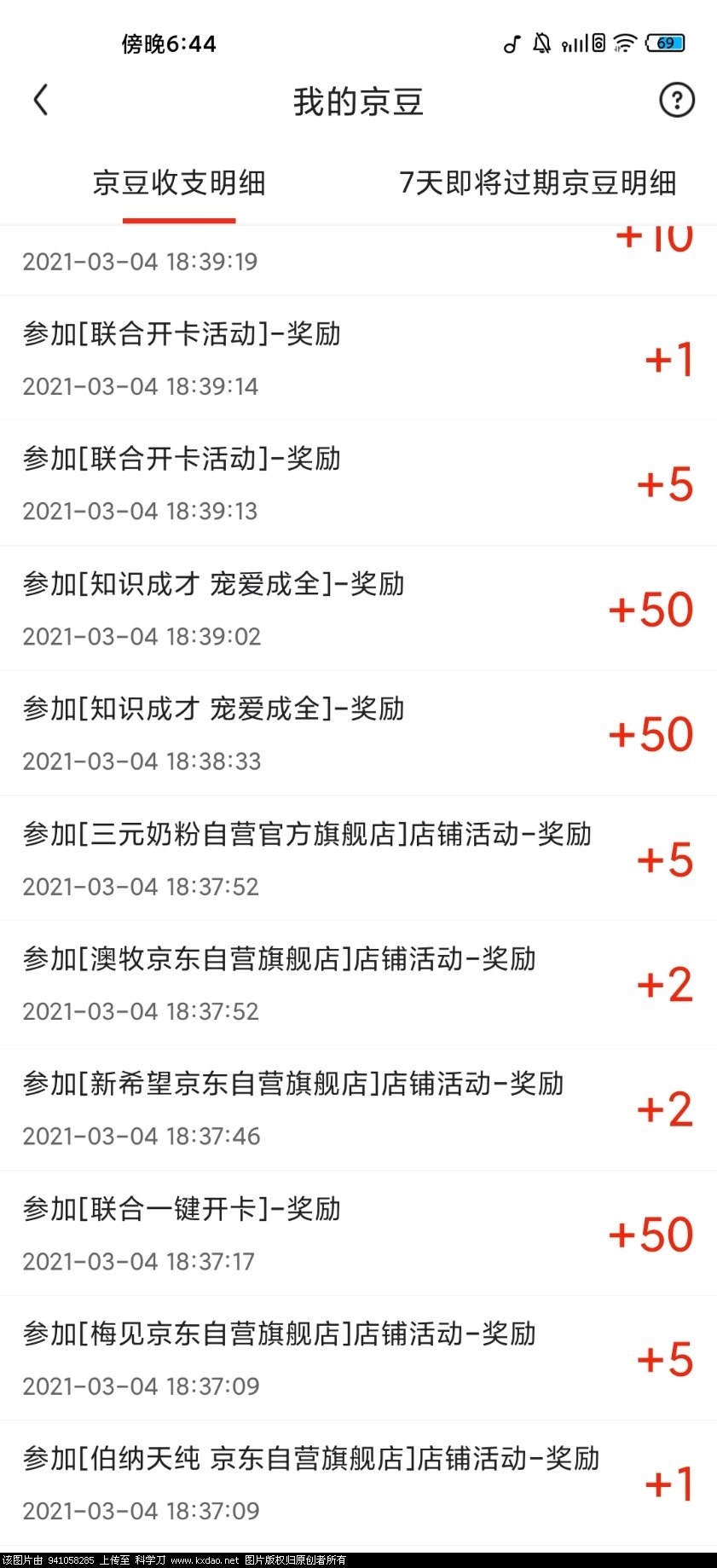Switch to the 7天即将过期京豆明细 tab
Screen dimensions: 717x1568
(x=538, y=183)
